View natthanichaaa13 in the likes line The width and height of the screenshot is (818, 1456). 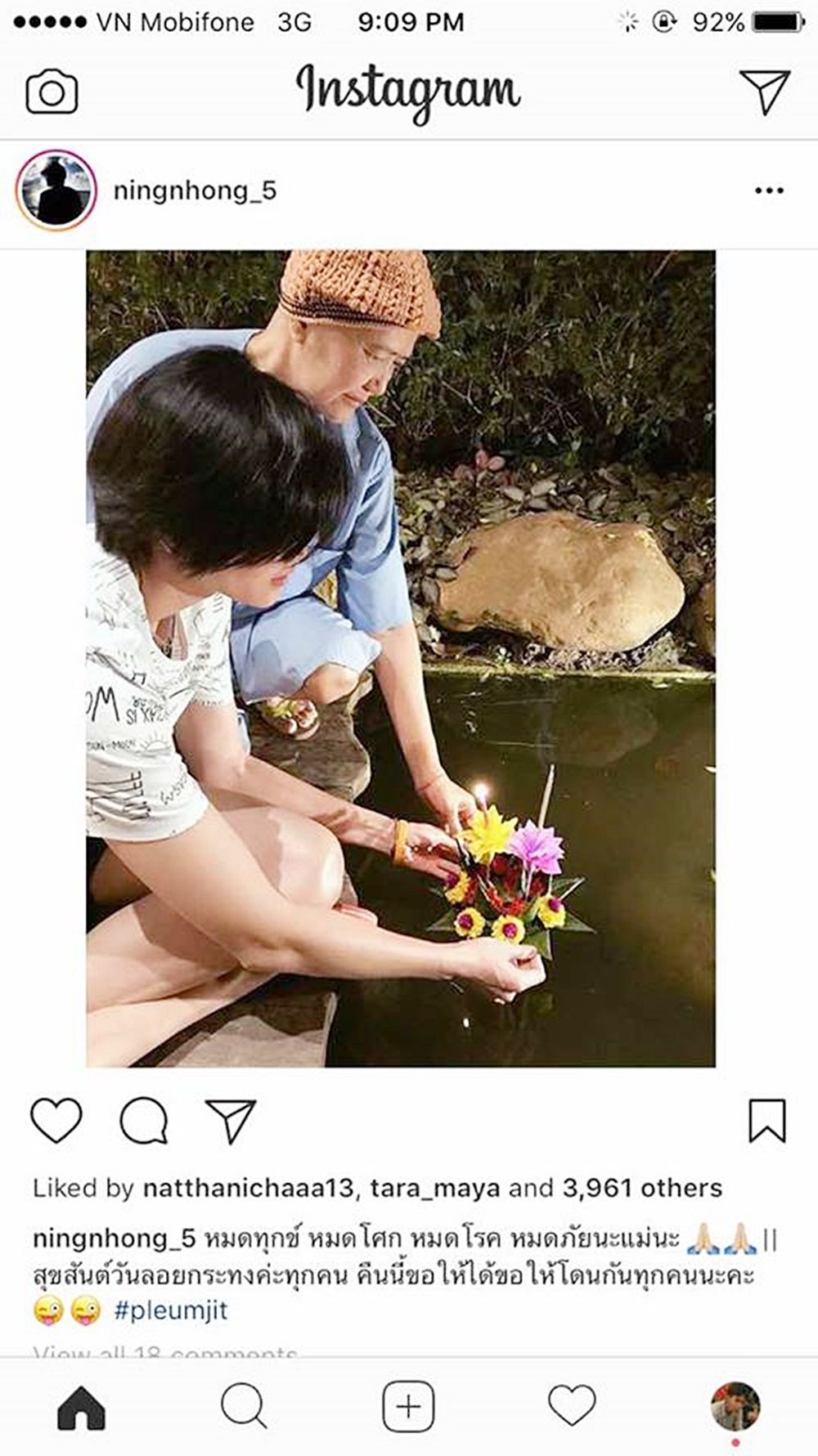[x=249, y=1188]
